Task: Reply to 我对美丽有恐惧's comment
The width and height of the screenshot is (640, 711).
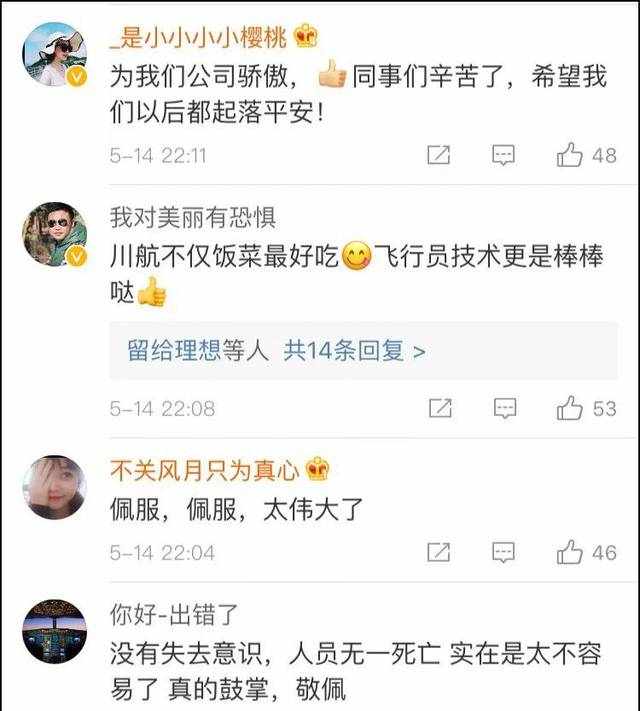Action: pos(504,408)
